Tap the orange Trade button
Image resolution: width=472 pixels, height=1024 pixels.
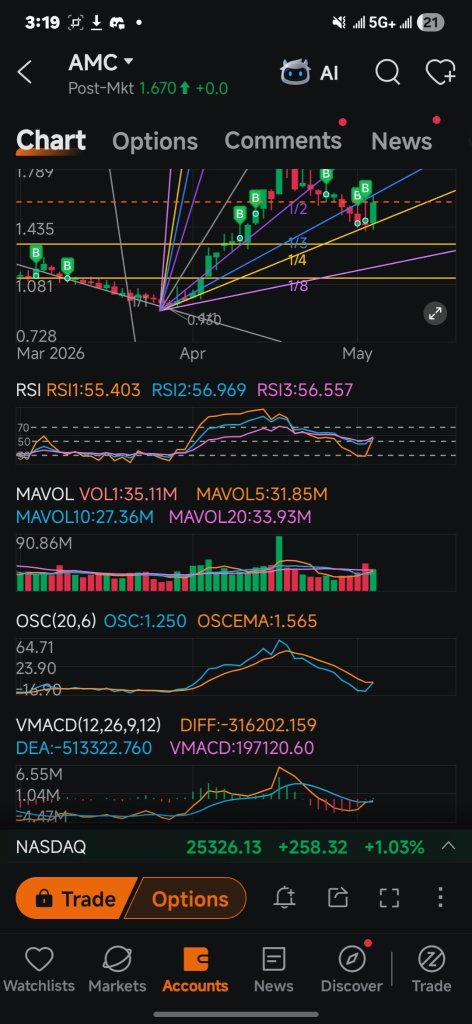75,899
